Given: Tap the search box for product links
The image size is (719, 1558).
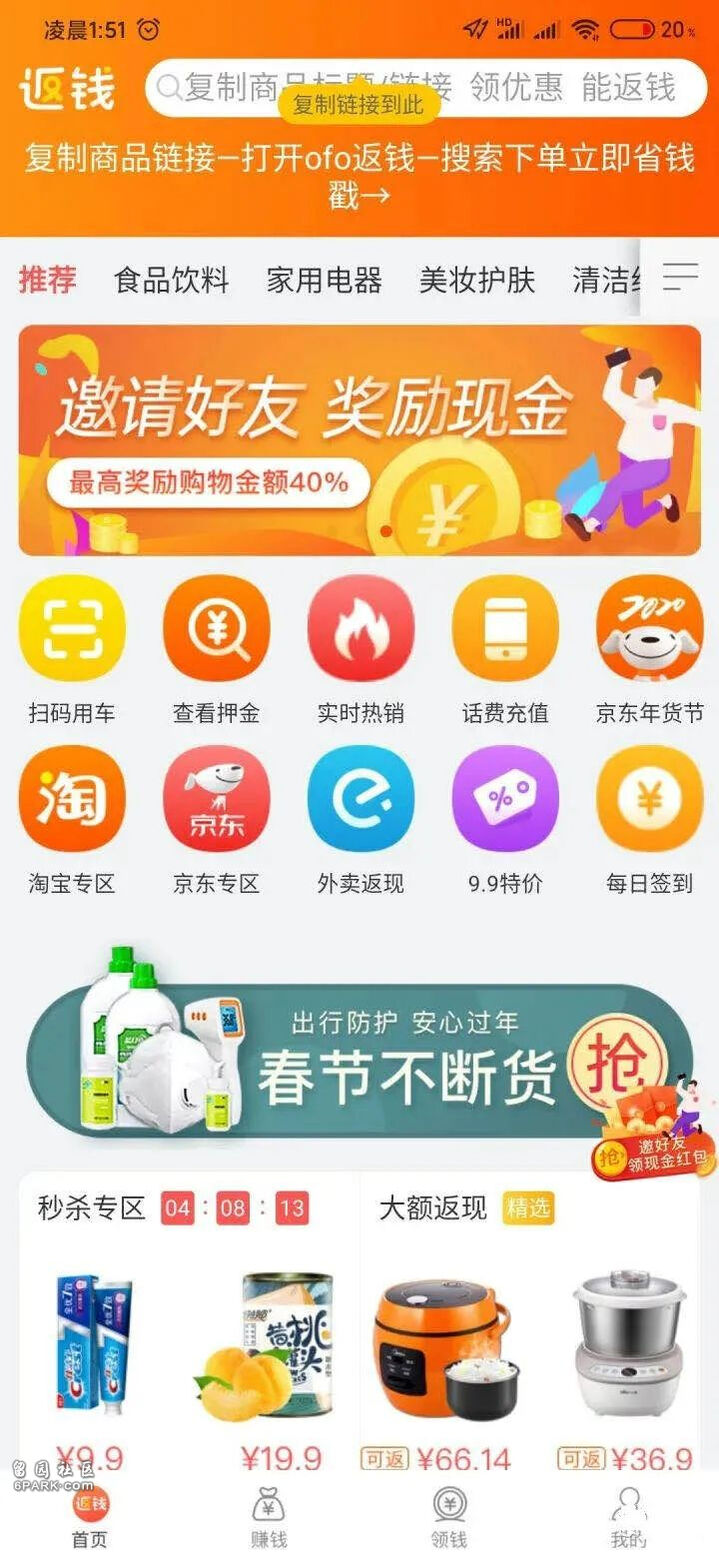Looking at the screenshot, I should click(426, 89).
